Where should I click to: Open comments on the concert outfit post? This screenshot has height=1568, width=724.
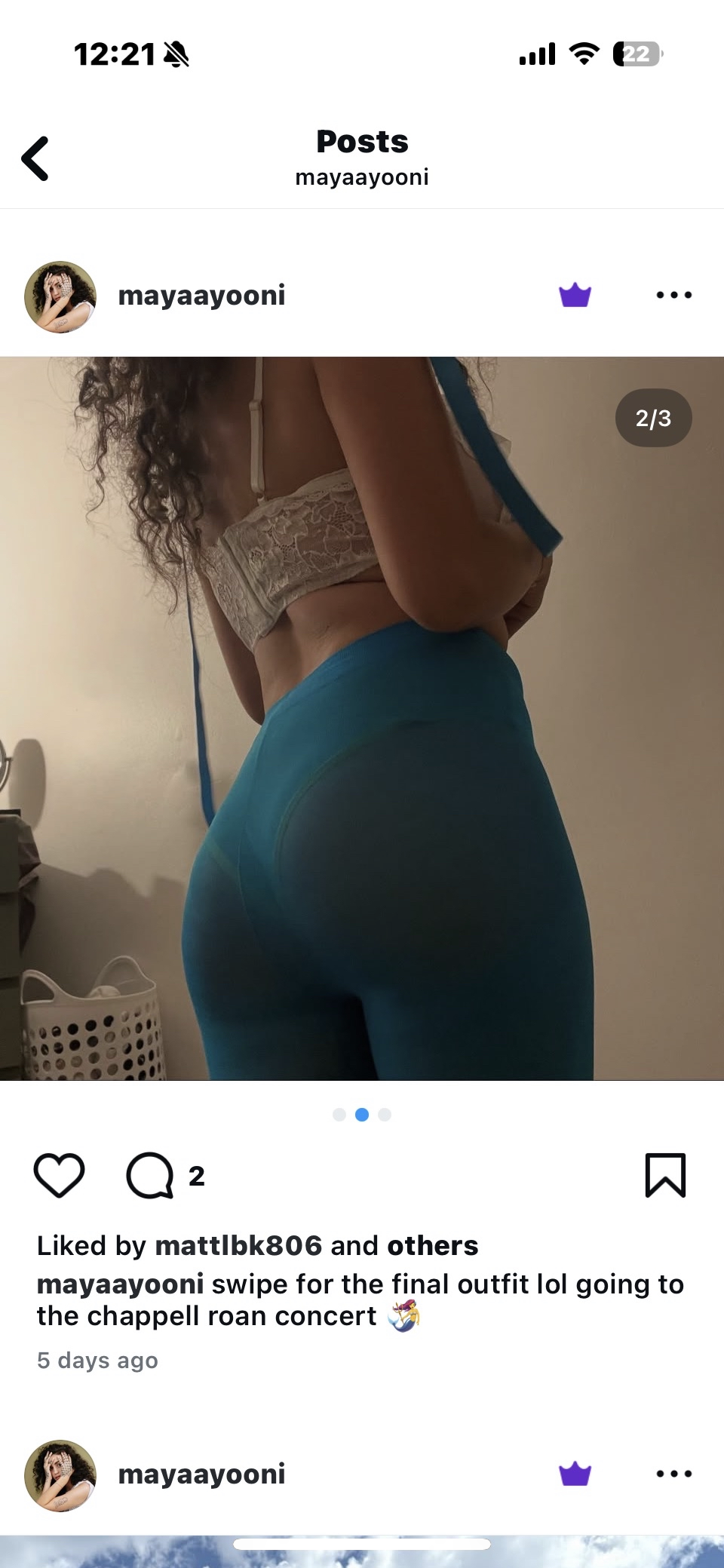[150, 1175]
